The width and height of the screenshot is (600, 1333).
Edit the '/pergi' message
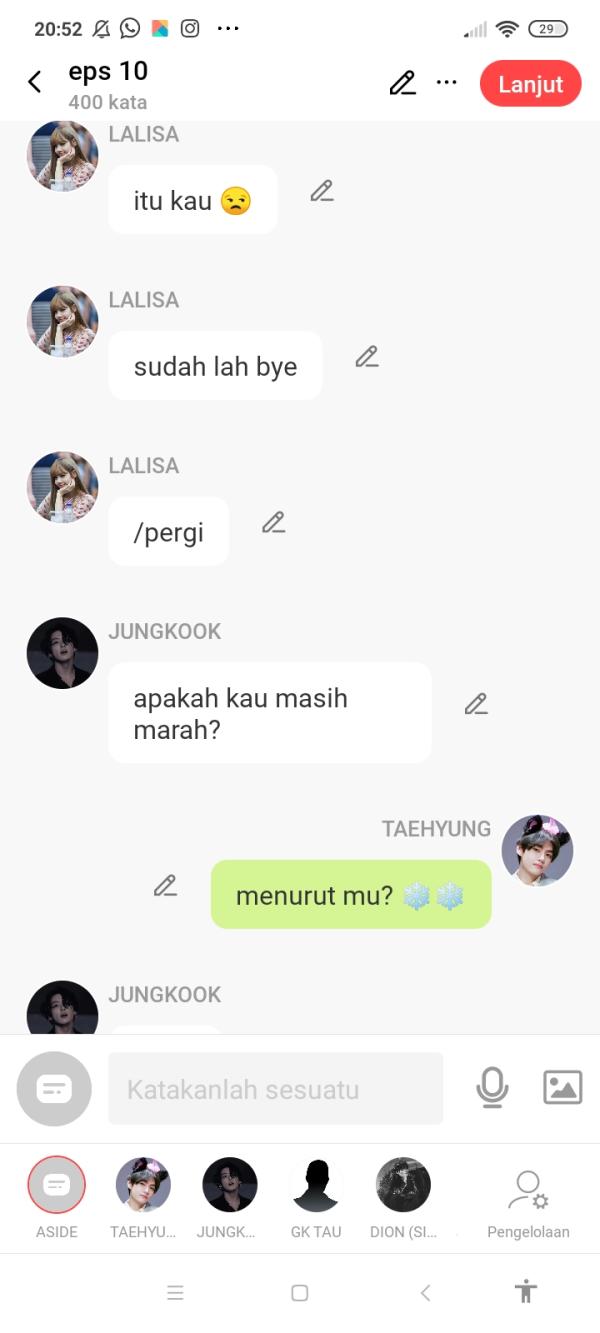[274, 523]
